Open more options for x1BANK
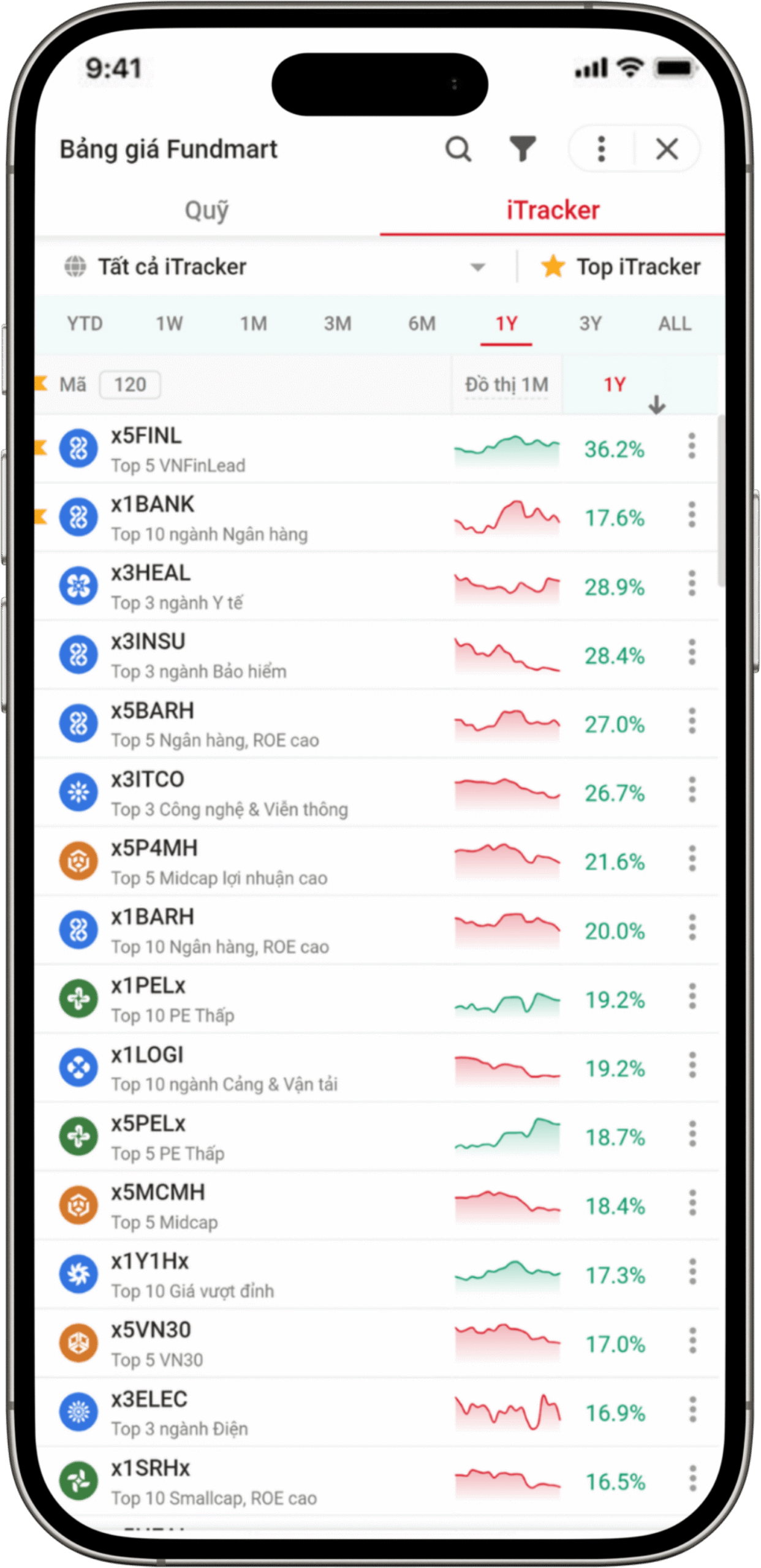The width and height of the screenshot is (761, 1568). coord(692,515)
